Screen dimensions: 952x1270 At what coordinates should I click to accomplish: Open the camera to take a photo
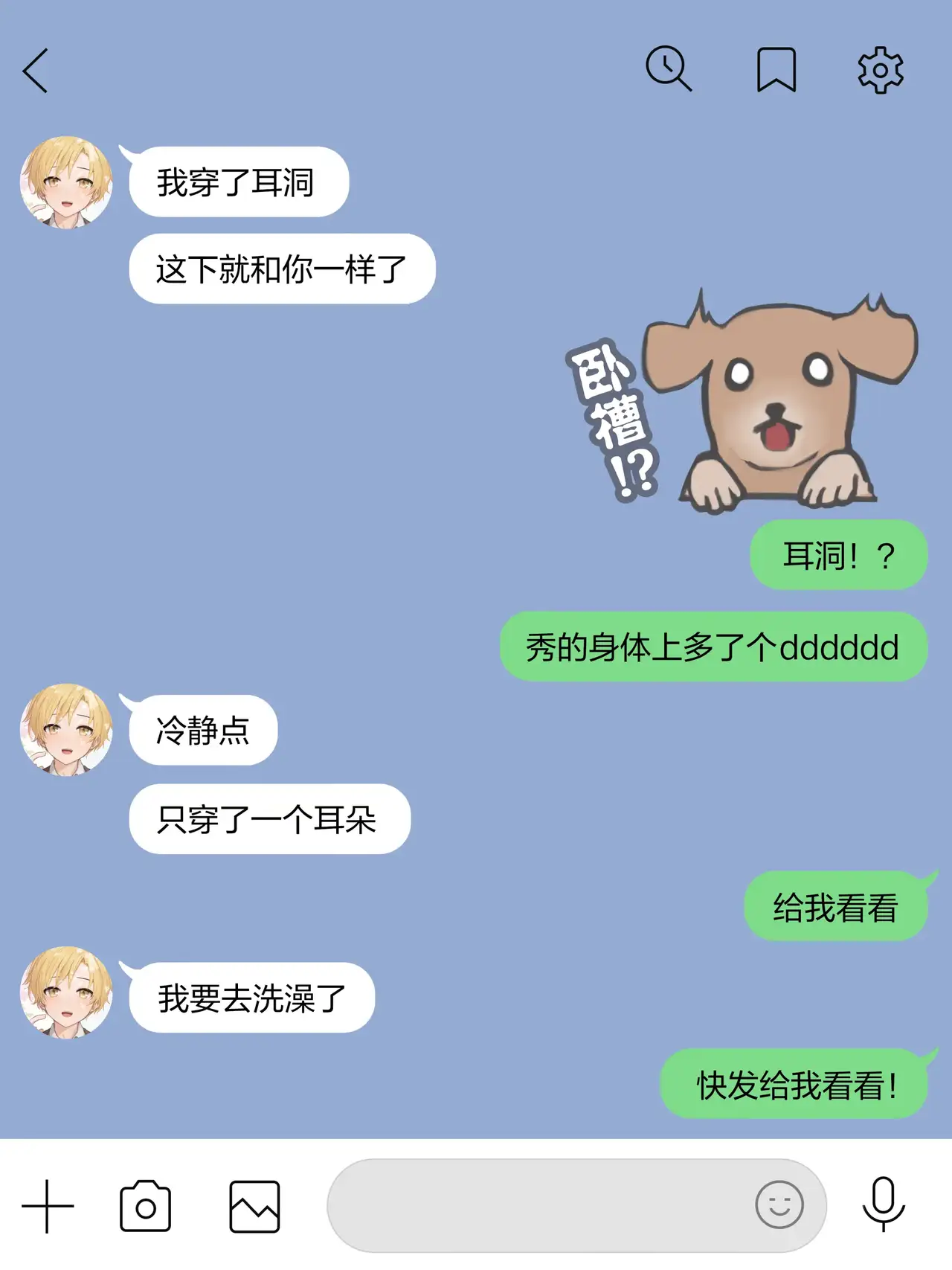pyautogui.click(x=145, y=1206)
